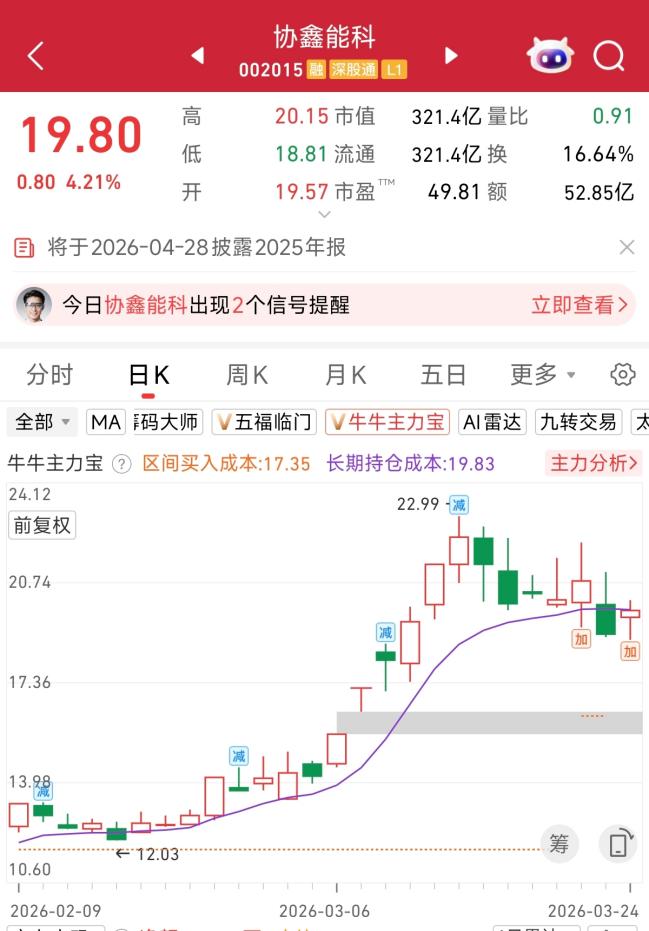The width and height of the screenshot is (649, 931).
Task: Switch to the next stock arrow
Action: pyautogui.click(x=451, y=56)
